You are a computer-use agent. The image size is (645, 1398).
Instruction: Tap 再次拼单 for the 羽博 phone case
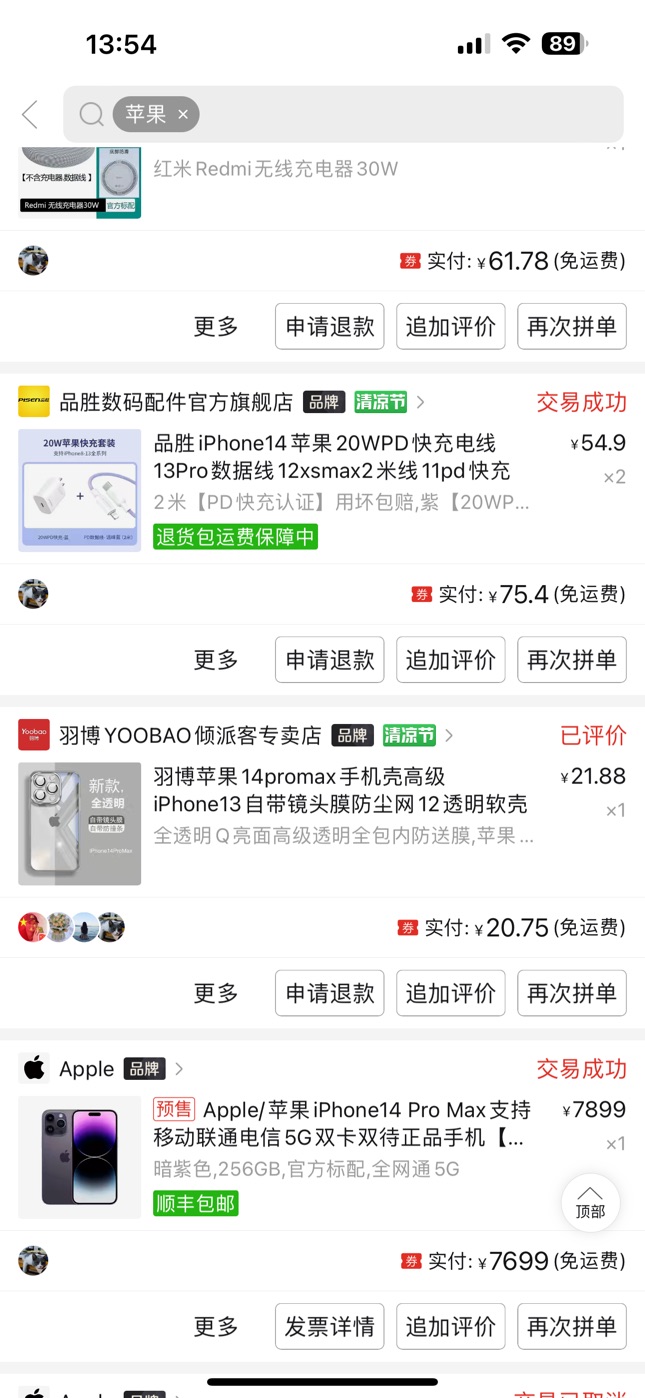(571, 993)
